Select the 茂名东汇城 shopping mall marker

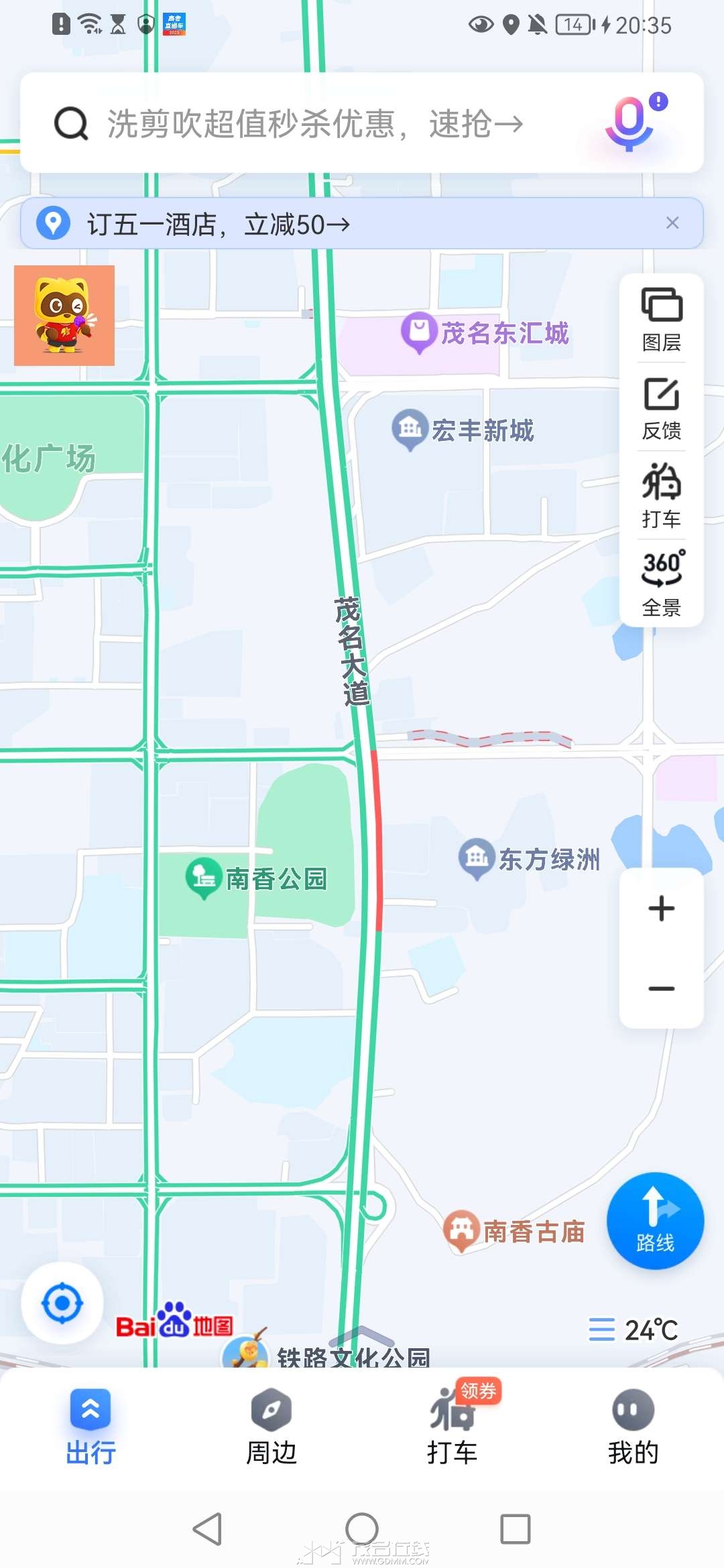click(x=485, y=332)
